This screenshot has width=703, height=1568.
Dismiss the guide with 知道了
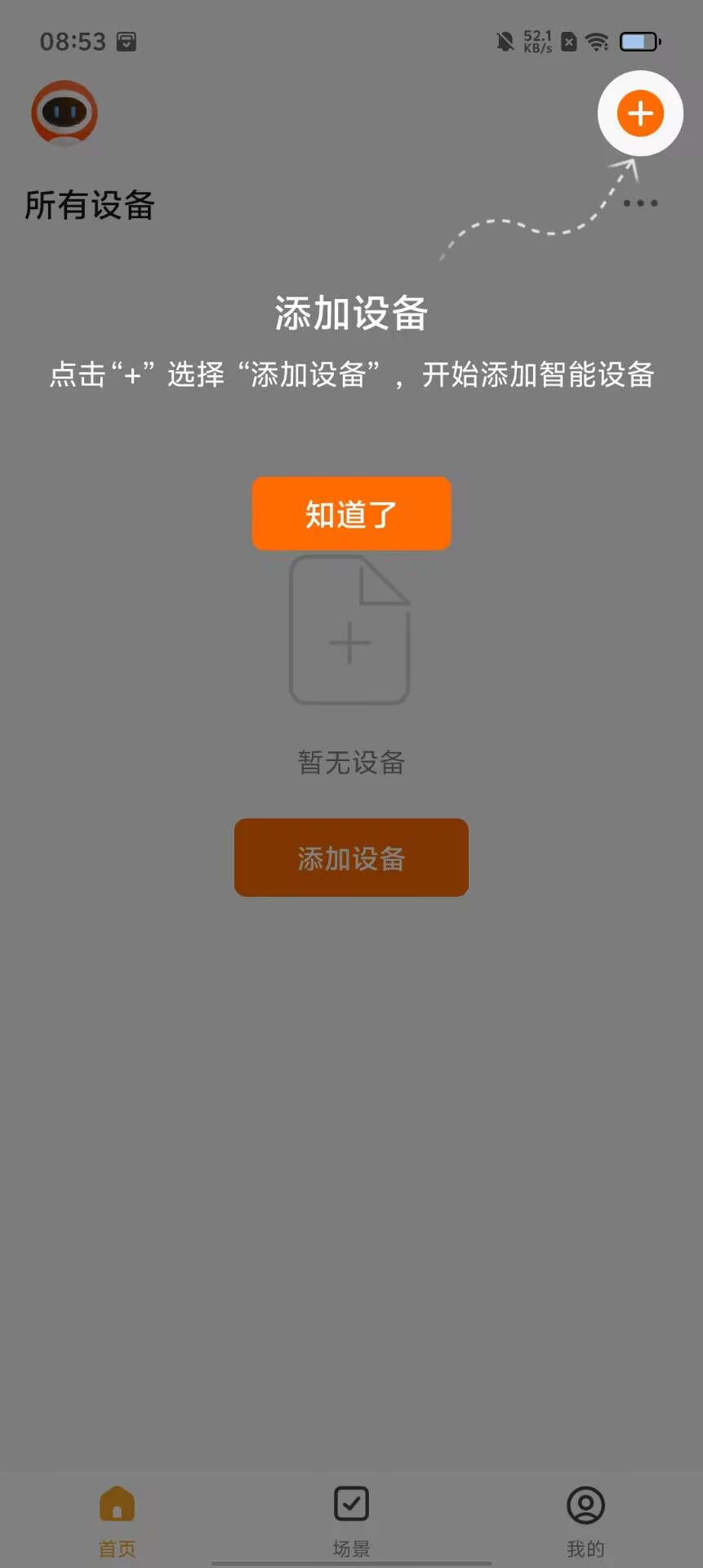[351, 514]
